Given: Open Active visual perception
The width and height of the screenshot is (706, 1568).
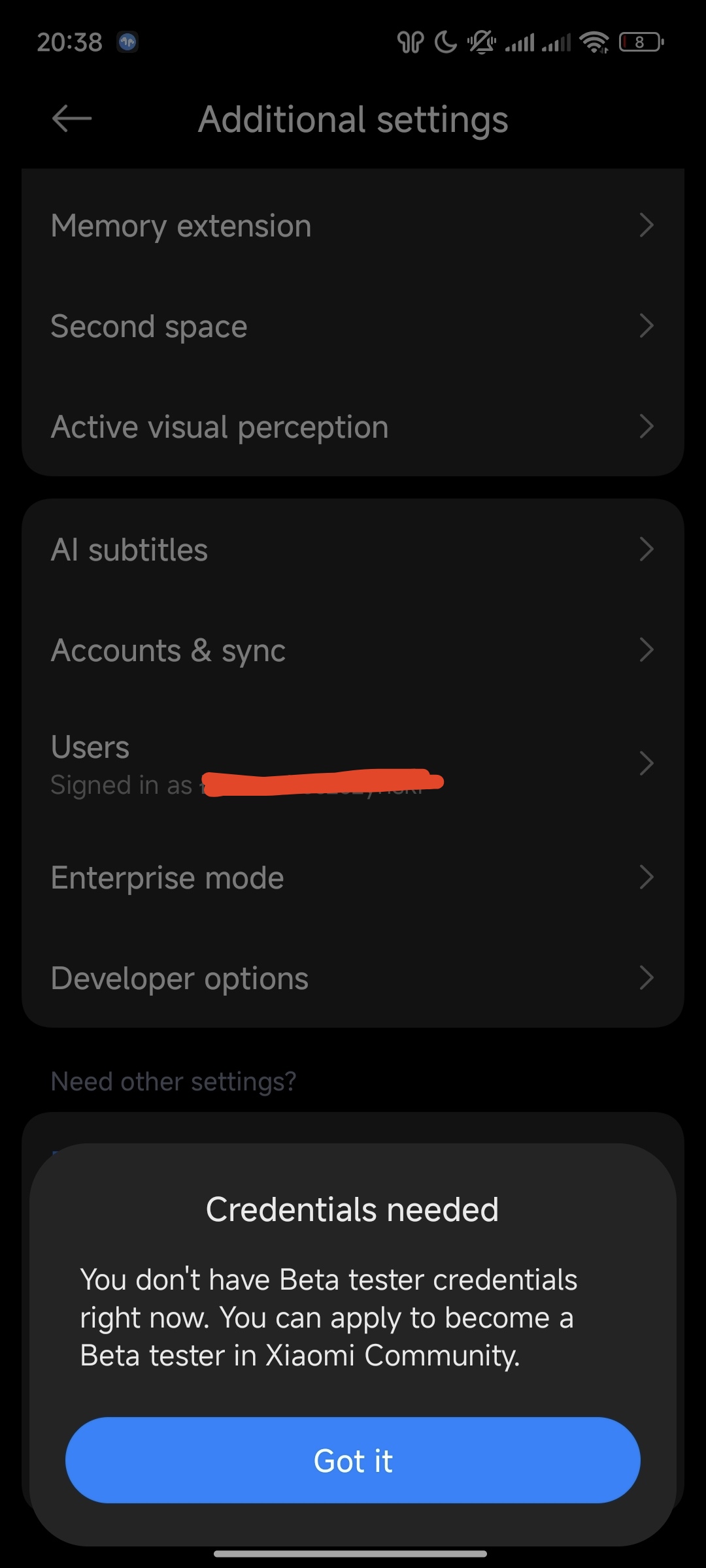Looking at the screenshot, I should (353, 427).
